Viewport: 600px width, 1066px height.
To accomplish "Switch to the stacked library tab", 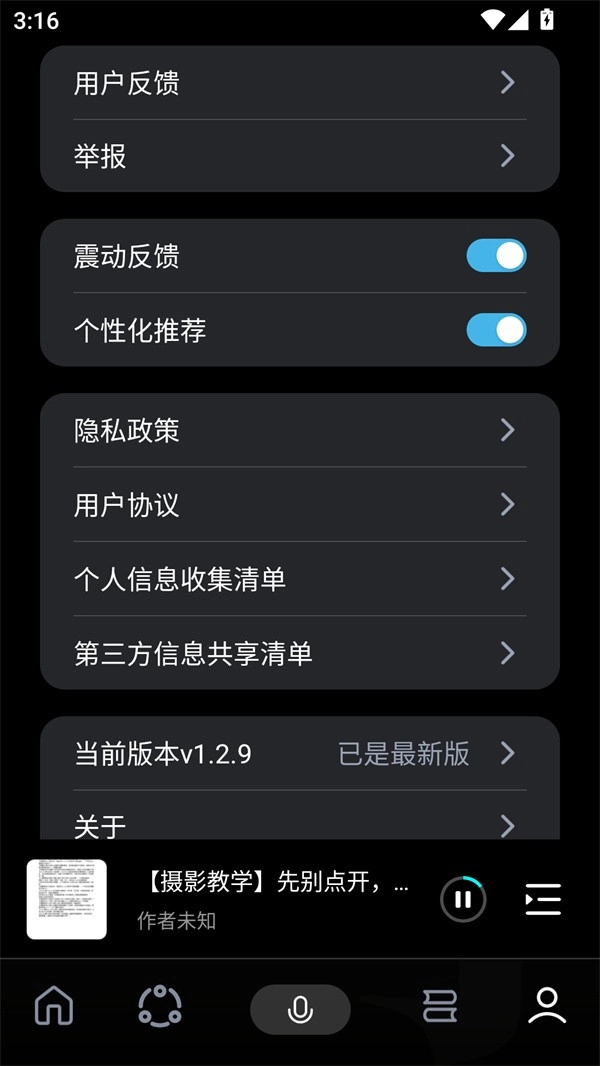I will click(x=440, y=1007).
